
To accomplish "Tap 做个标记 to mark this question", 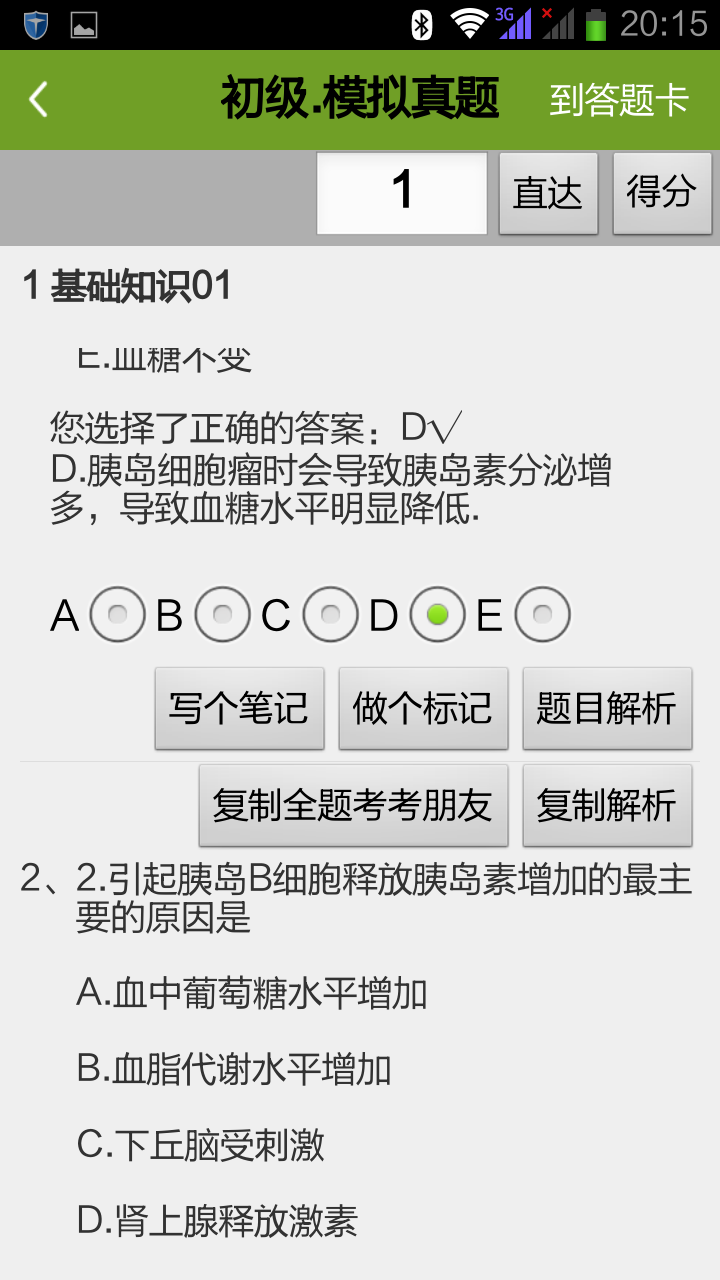I will (423, 707).
